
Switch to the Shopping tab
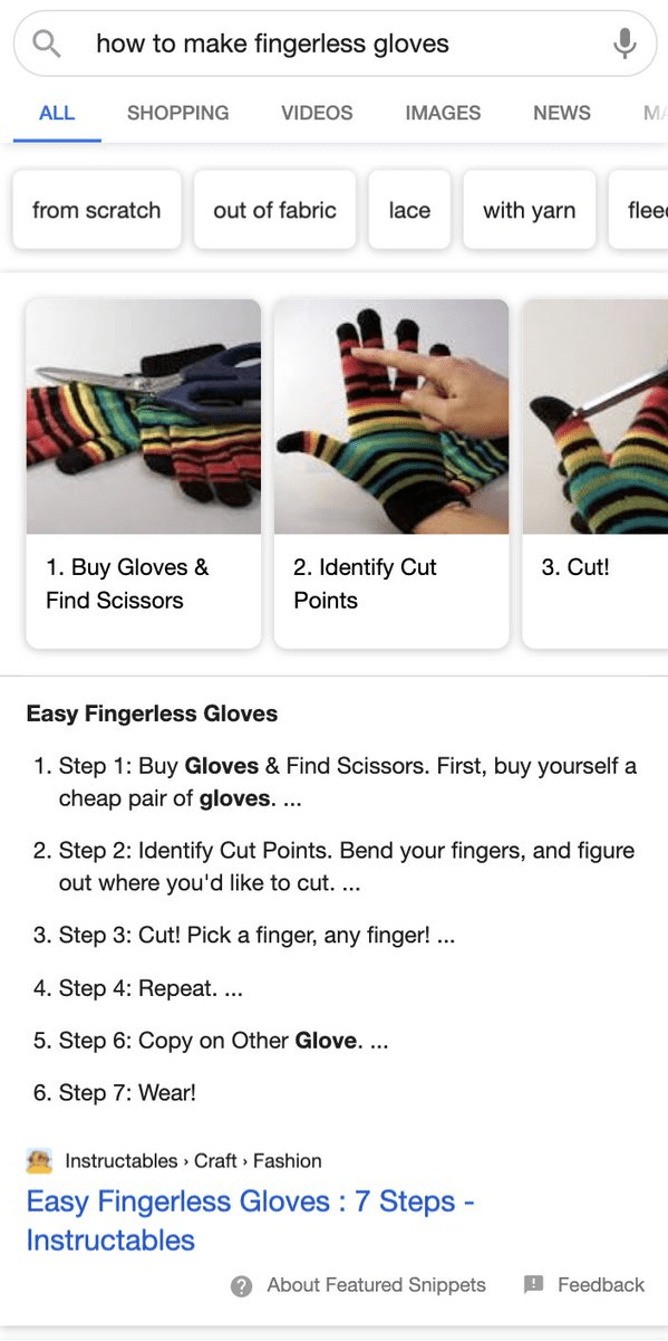178,113
